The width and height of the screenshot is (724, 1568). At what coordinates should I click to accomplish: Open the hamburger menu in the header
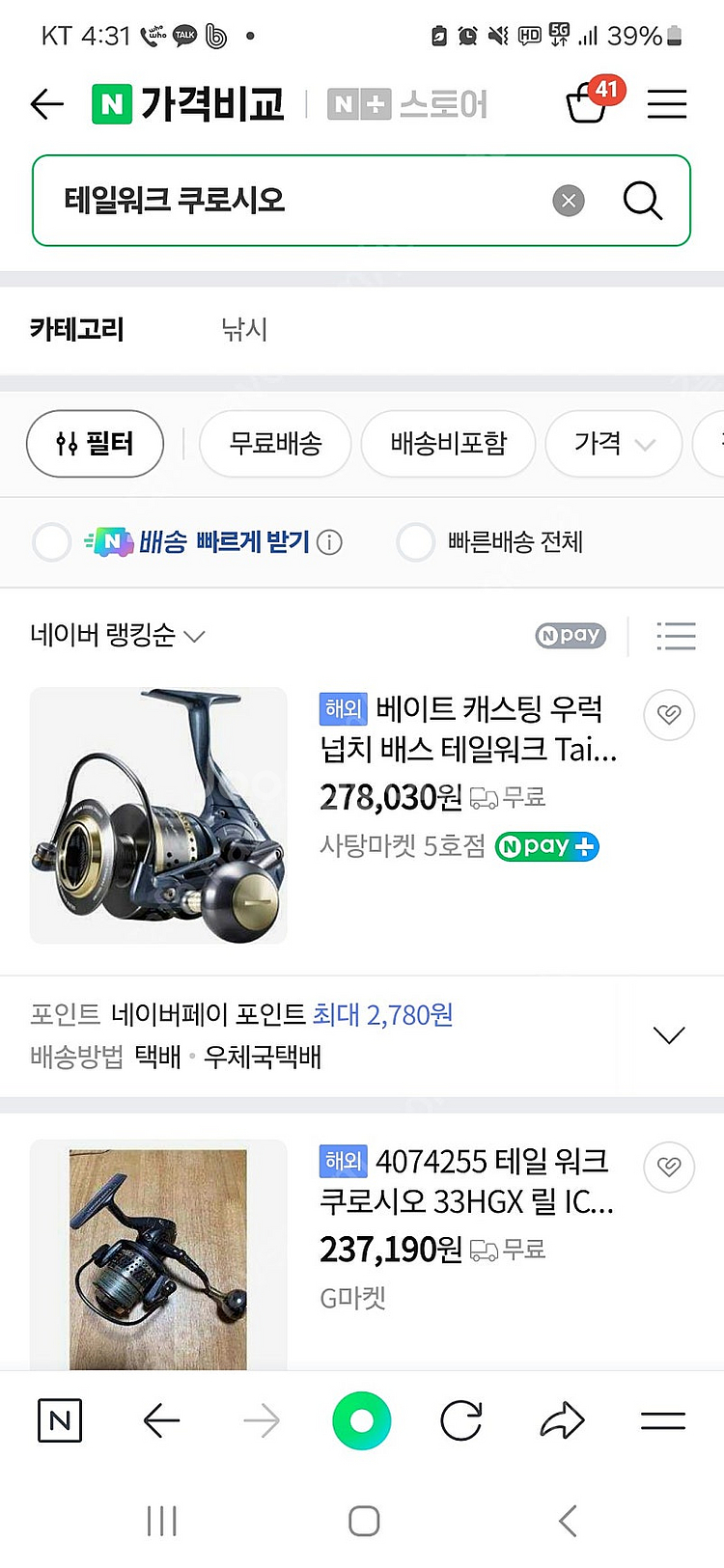click(666, 103)
